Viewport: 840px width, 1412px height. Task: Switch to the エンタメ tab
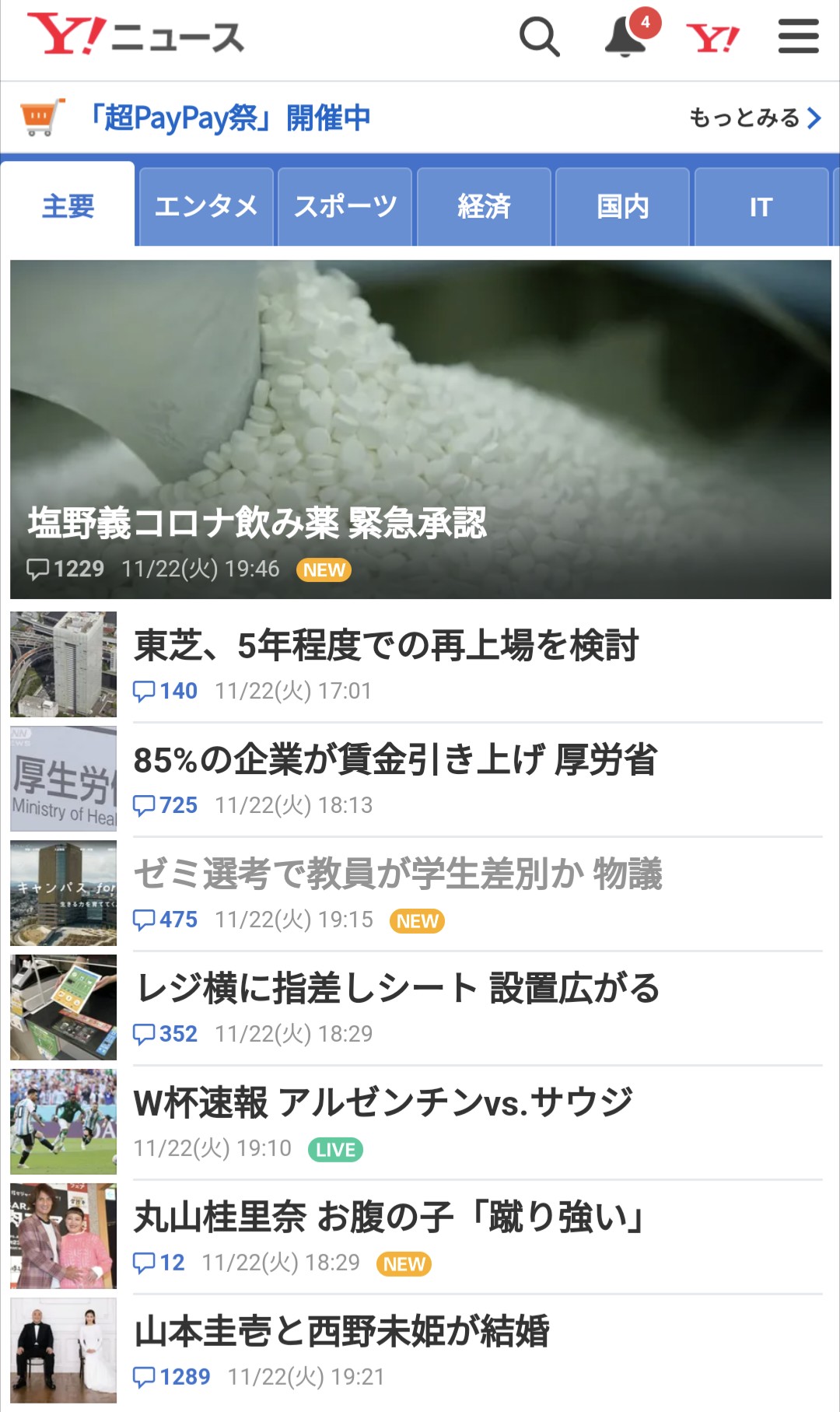(x=206, y=207)
